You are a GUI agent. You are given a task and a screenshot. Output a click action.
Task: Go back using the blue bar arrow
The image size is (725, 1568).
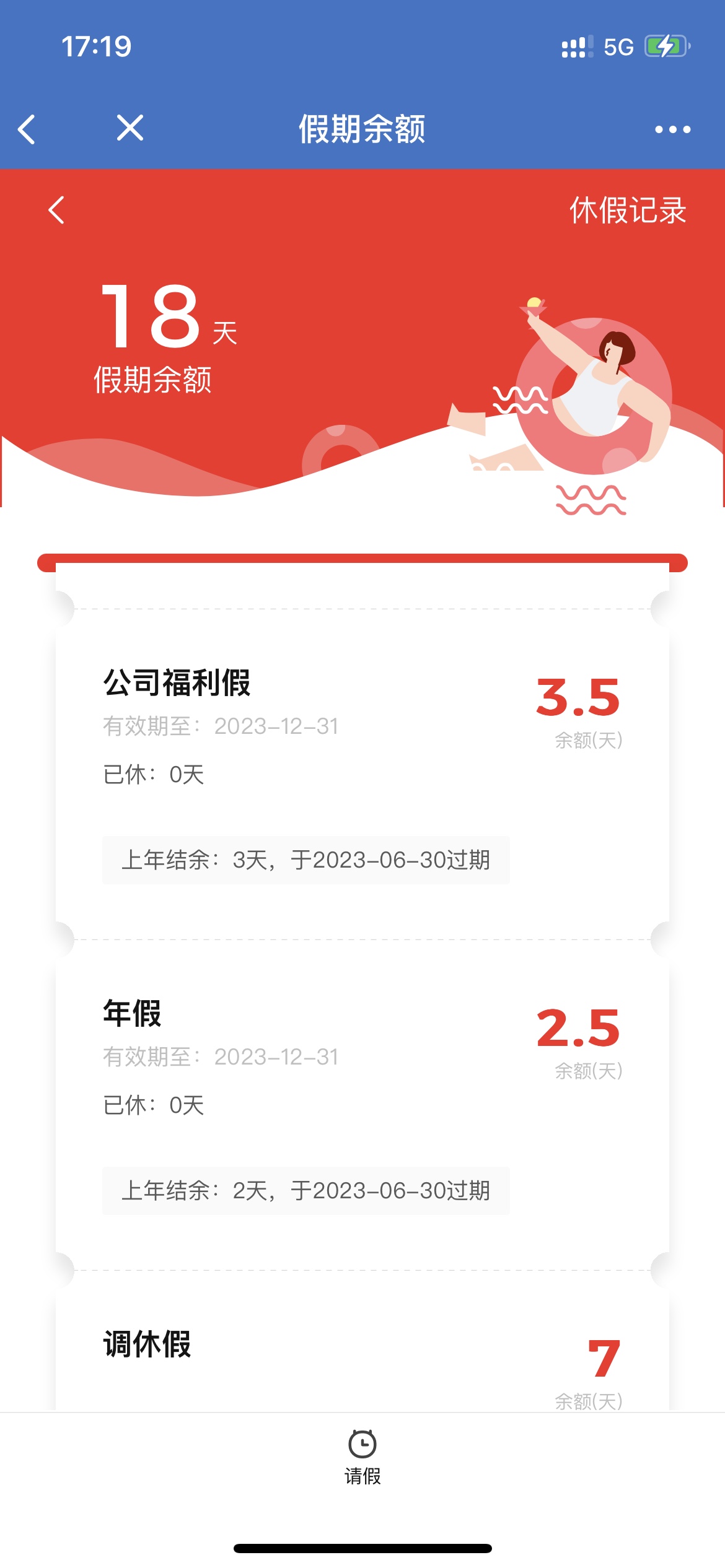(x=27, y=129)
